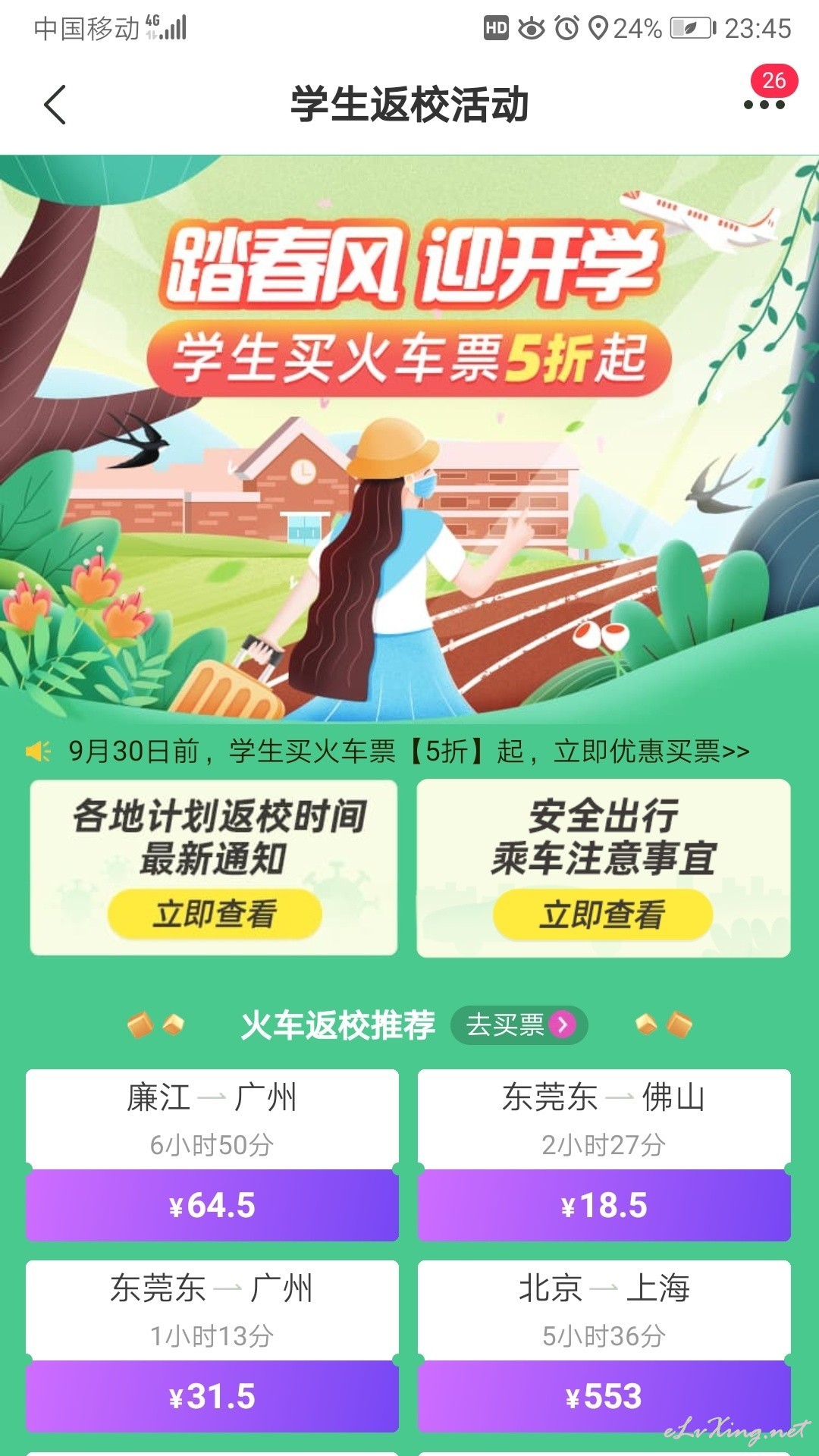Open the 踏春风 迎开学 student discount banner
The height and width of the screenshot is (1456, 819).
click(x=409, y=438)
